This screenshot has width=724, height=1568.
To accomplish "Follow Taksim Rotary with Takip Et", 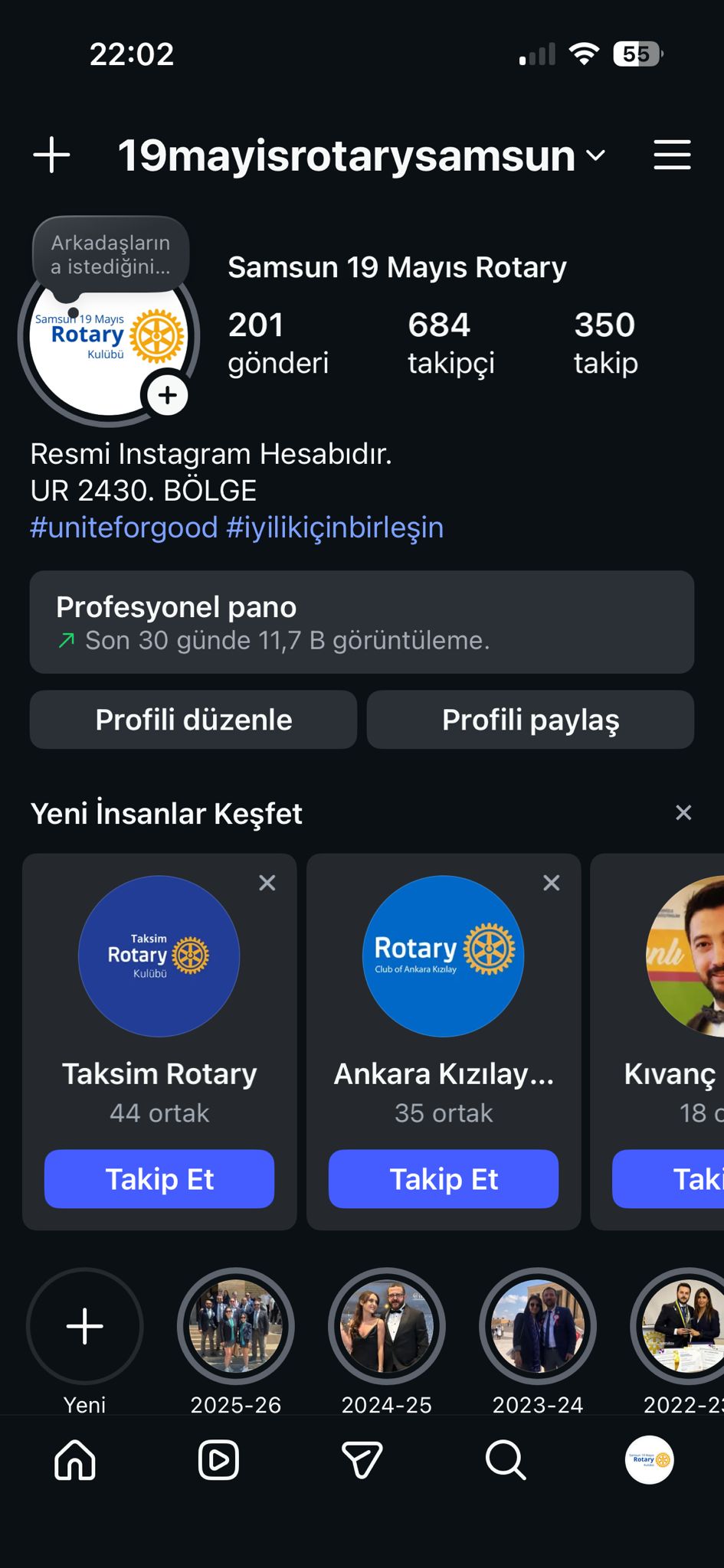I will (x=159, y=1179).
